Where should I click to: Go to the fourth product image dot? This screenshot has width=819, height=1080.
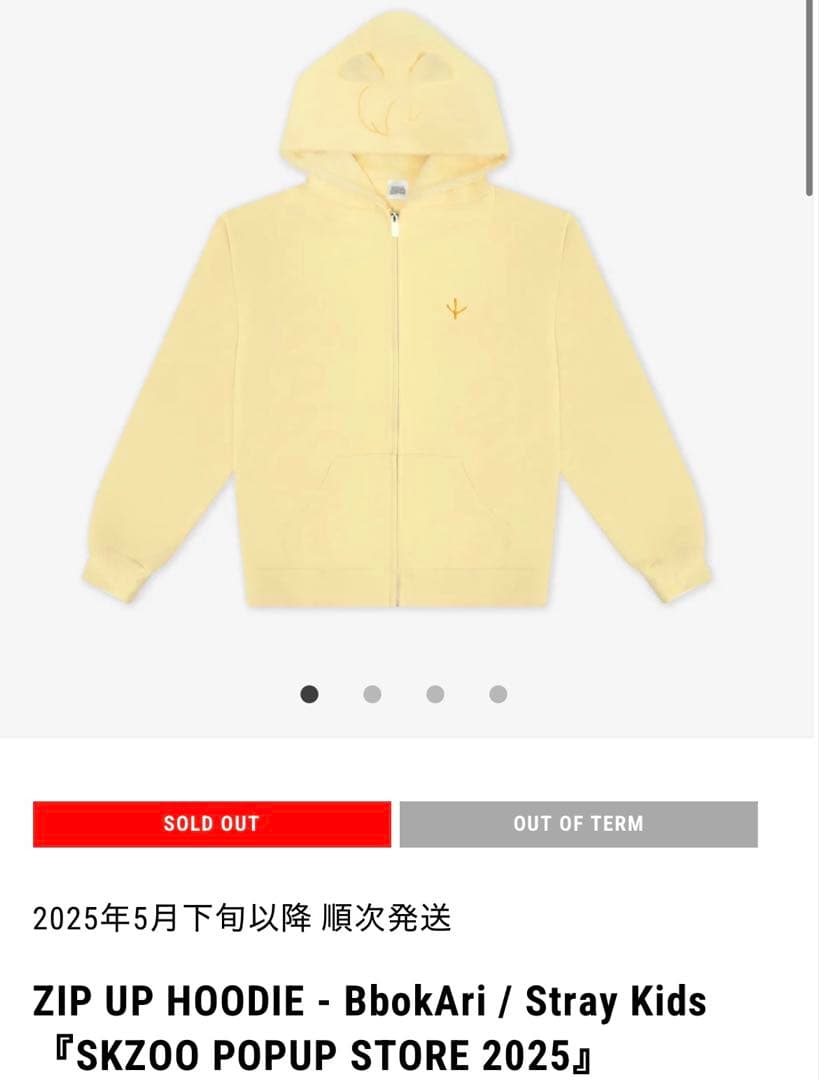tap(498, 694)
